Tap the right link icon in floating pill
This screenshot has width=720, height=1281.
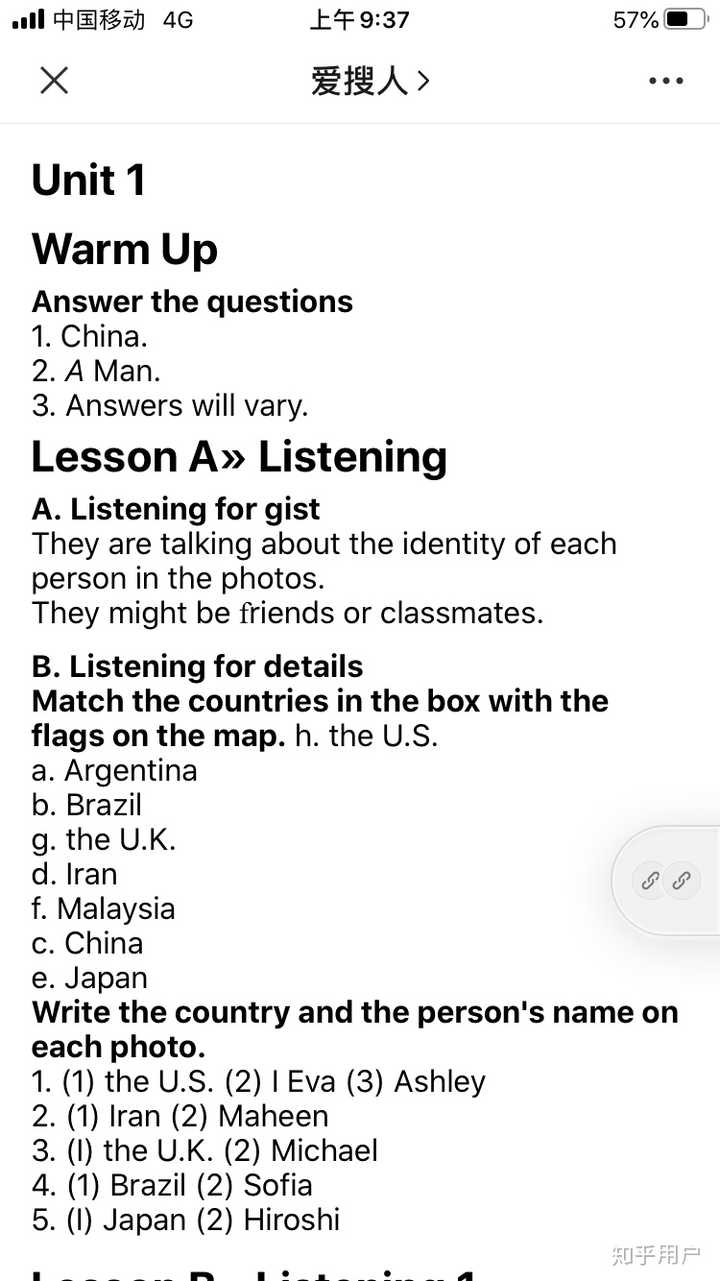tap(683, 881)
